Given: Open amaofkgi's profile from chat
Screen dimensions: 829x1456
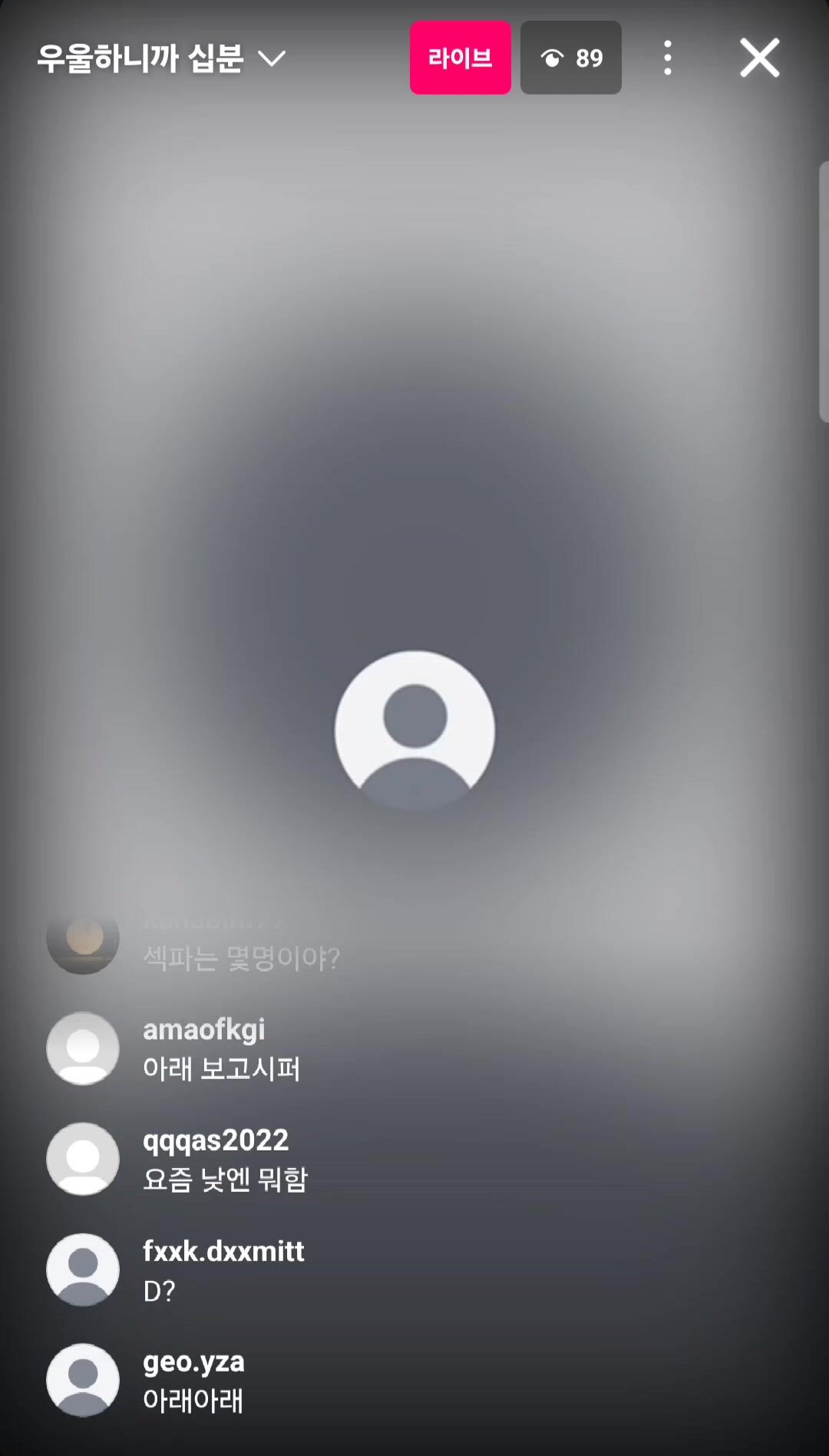Looking at the screenshot, I should 83,1048.
